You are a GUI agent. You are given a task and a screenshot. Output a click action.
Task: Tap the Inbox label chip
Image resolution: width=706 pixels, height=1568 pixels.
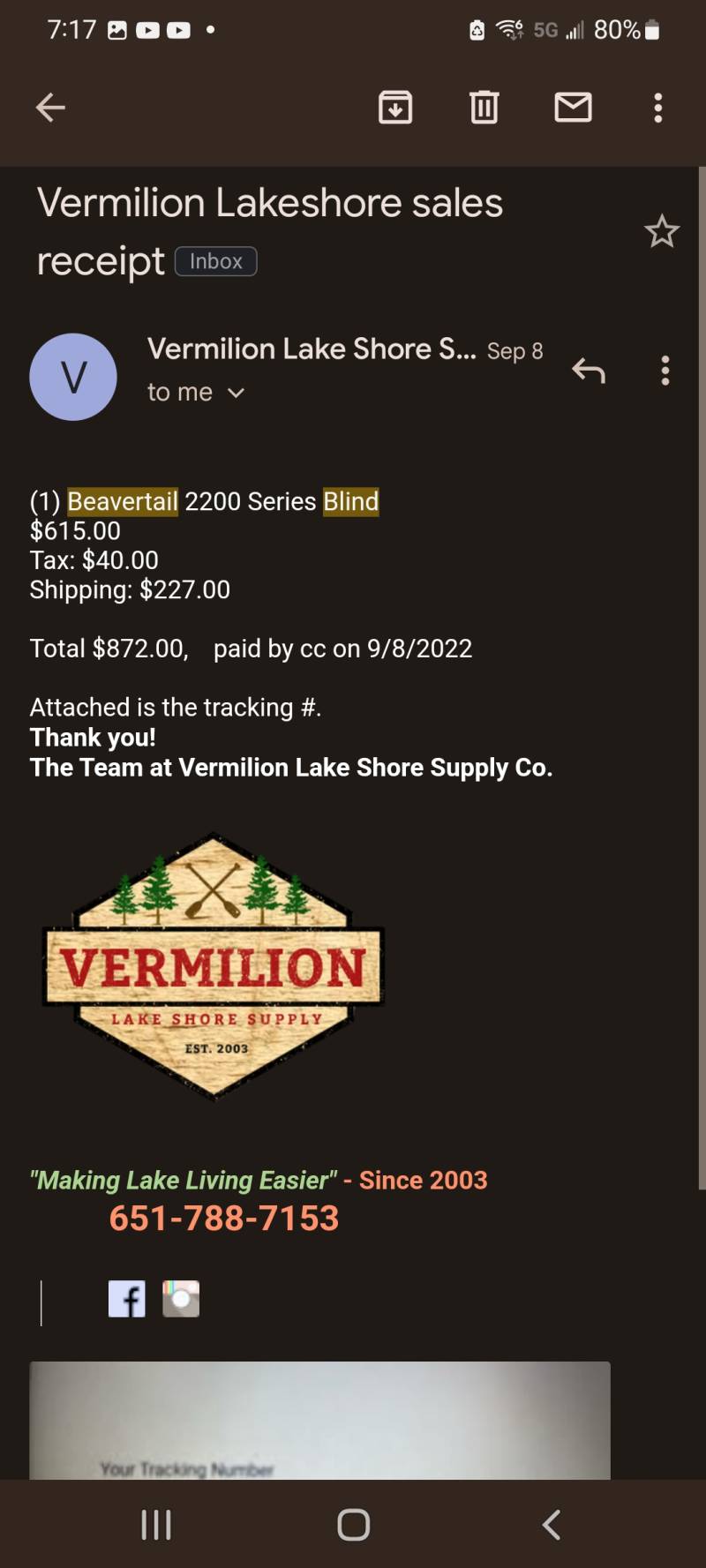[x=216, y=261]
